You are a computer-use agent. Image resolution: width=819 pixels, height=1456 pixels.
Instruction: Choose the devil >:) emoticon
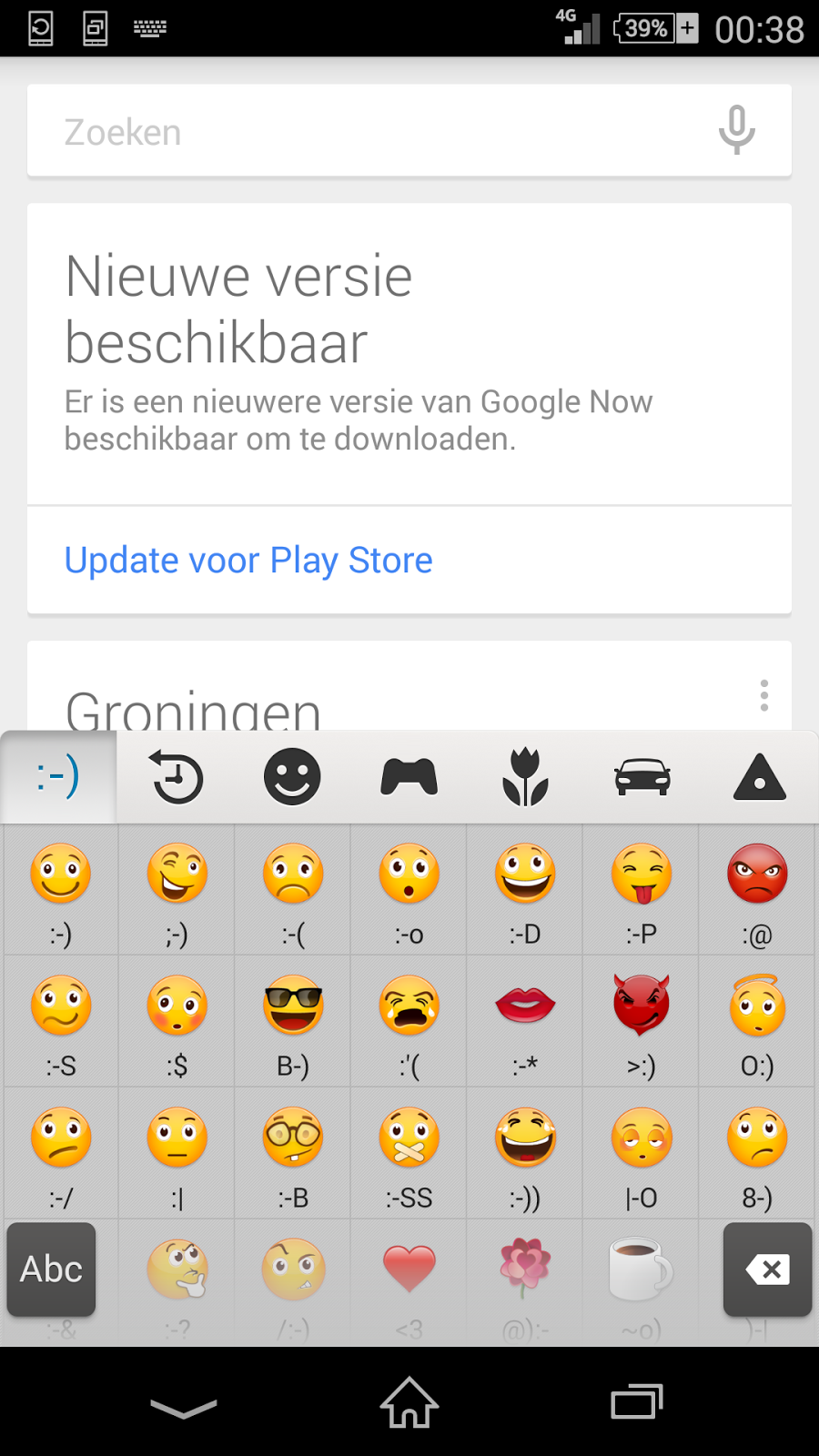tap(642, 1021)
